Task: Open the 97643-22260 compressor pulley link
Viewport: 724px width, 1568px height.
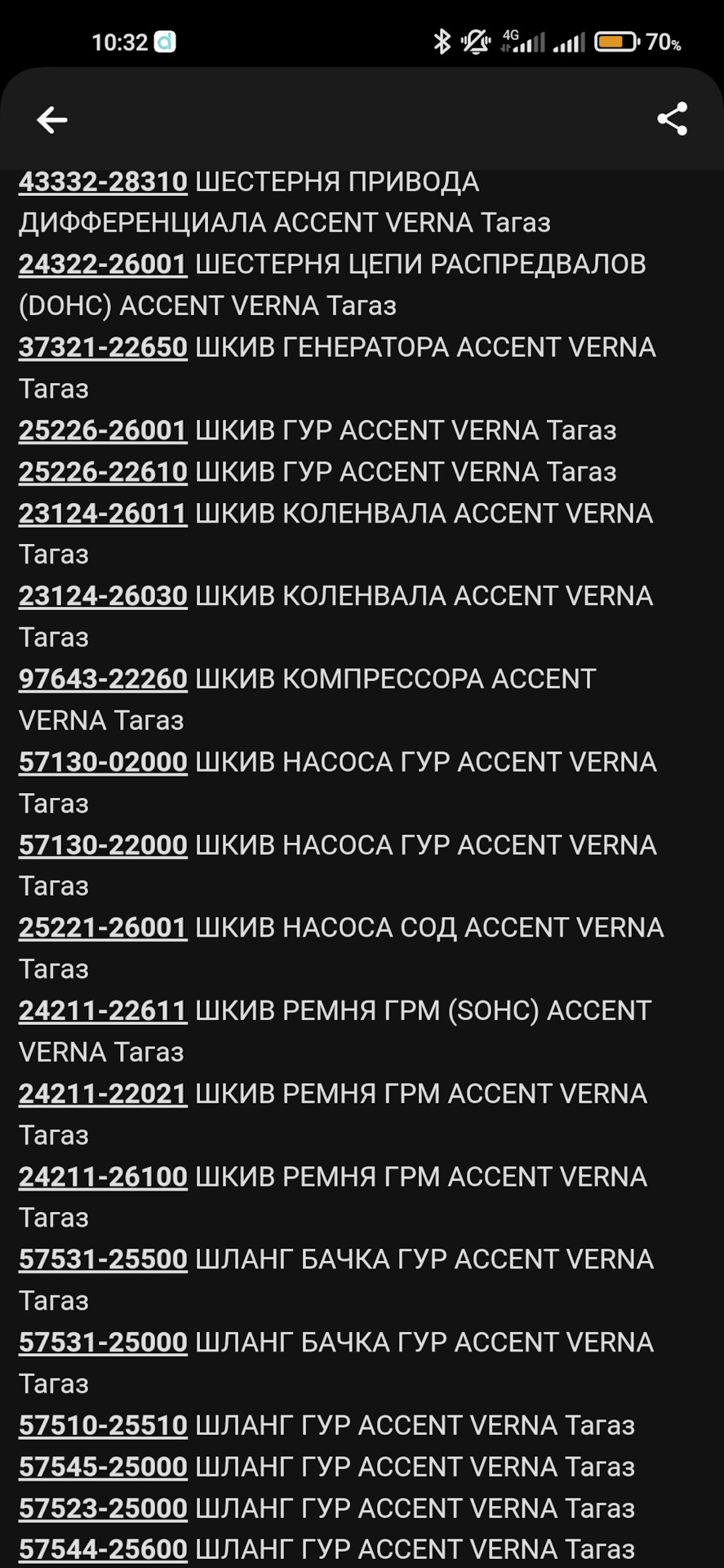Action: point(103,679)
